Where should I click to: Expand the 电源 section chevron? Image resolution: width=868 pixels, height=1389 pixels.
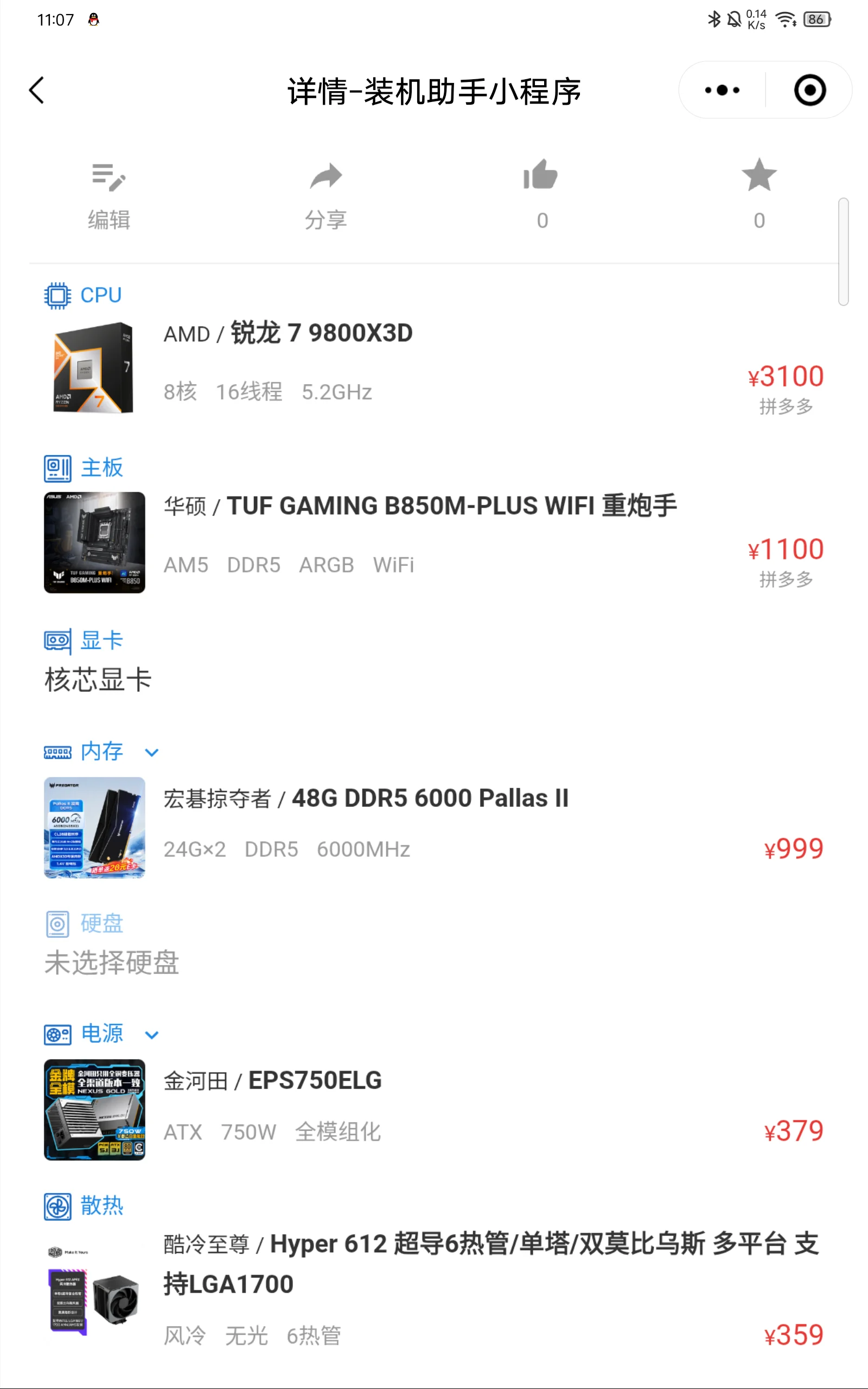point(151,1034)
